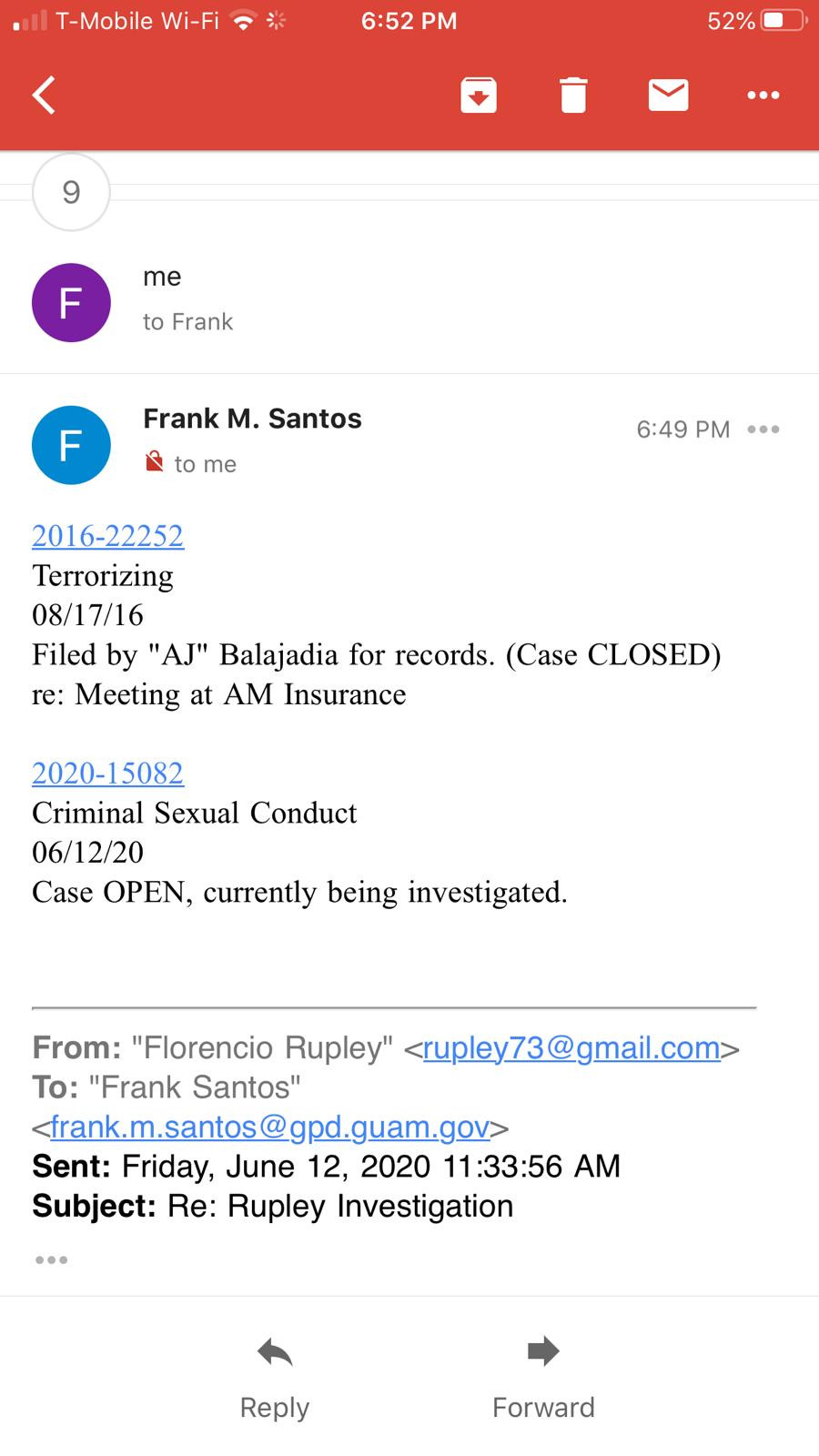Tap the no-encryption lock icon
The height and width of the screenshot is (1456, 819).
(x=155, y=462)
